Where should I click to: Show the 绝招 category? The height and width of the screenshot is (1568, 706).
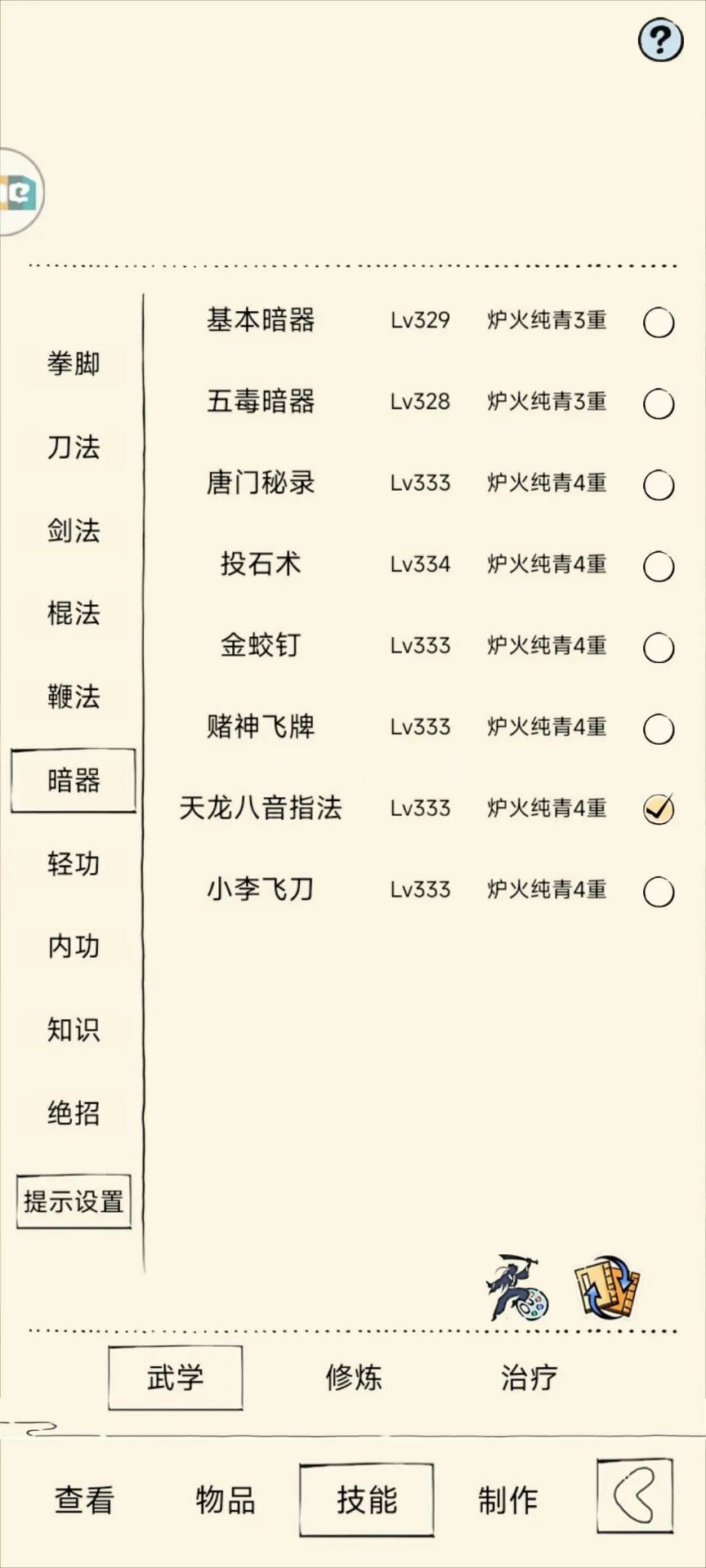[74, 1112]
